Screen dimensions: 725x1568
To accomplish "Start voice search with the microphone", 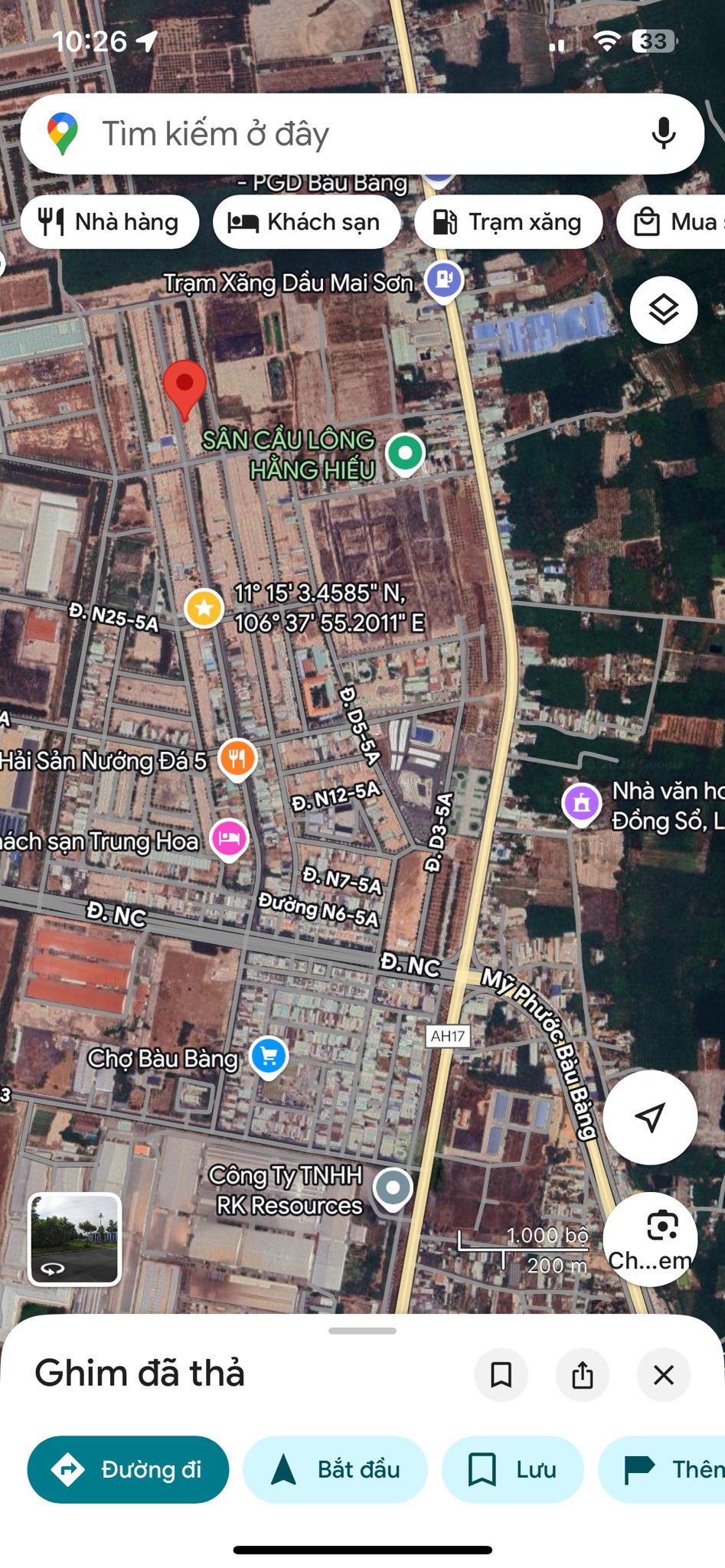I will tap(663, 134).
